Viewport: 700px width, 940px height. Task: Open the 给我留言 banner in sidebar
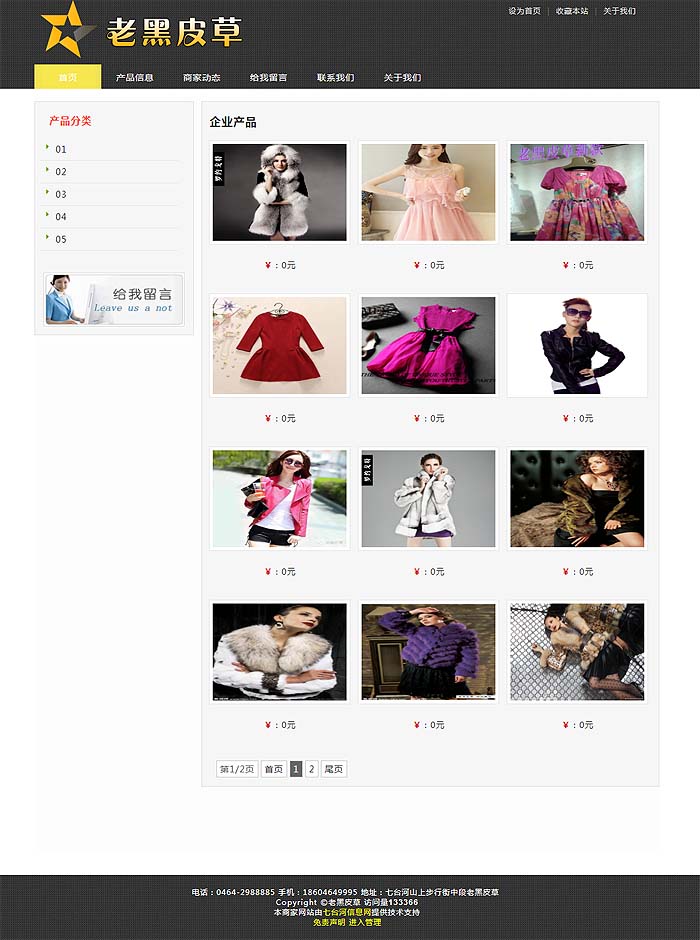coord(114,299)
